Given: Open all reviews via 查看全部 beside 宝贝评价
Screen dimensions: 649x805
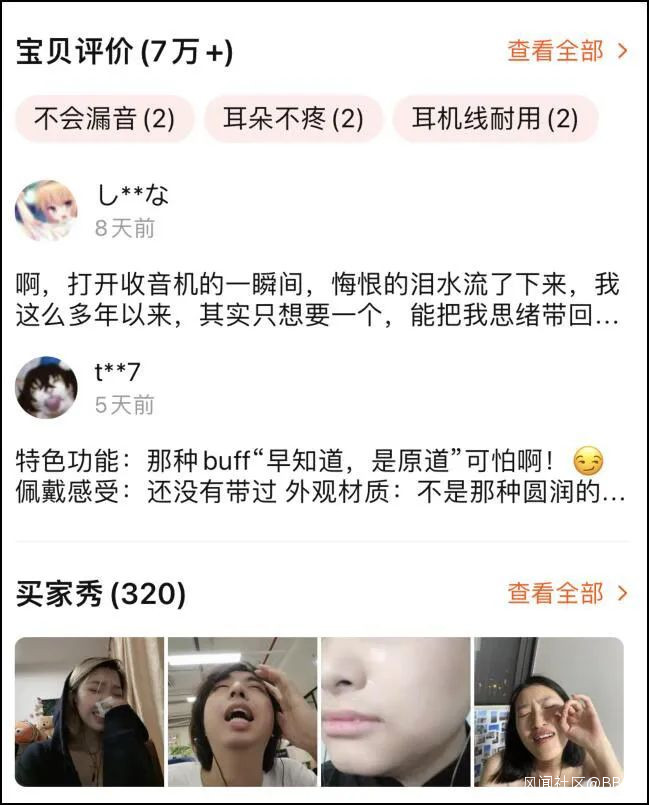Looking at the screenshot, I should click(x=567, y=51).
